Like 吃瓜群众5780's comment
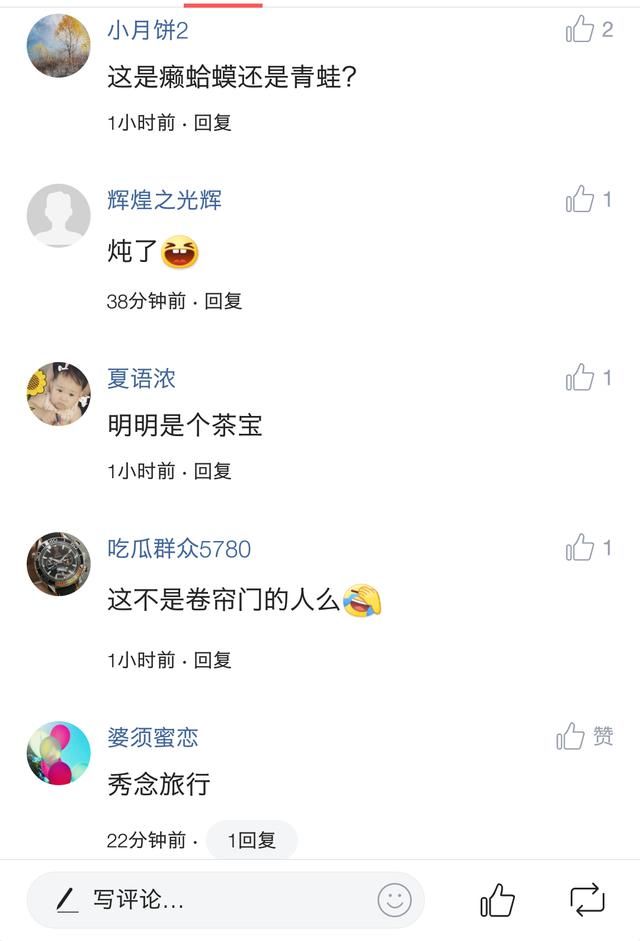This screenshot has height=941, width=640. click(x=581, y=548)
